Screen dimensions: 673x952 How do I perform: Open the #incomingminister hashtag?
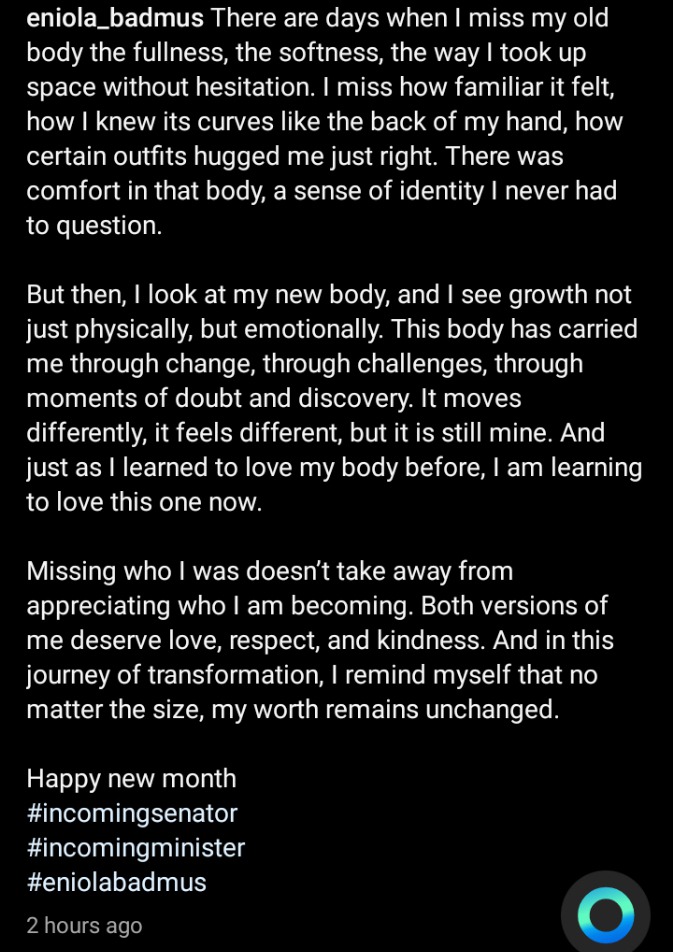pos(135,847)
